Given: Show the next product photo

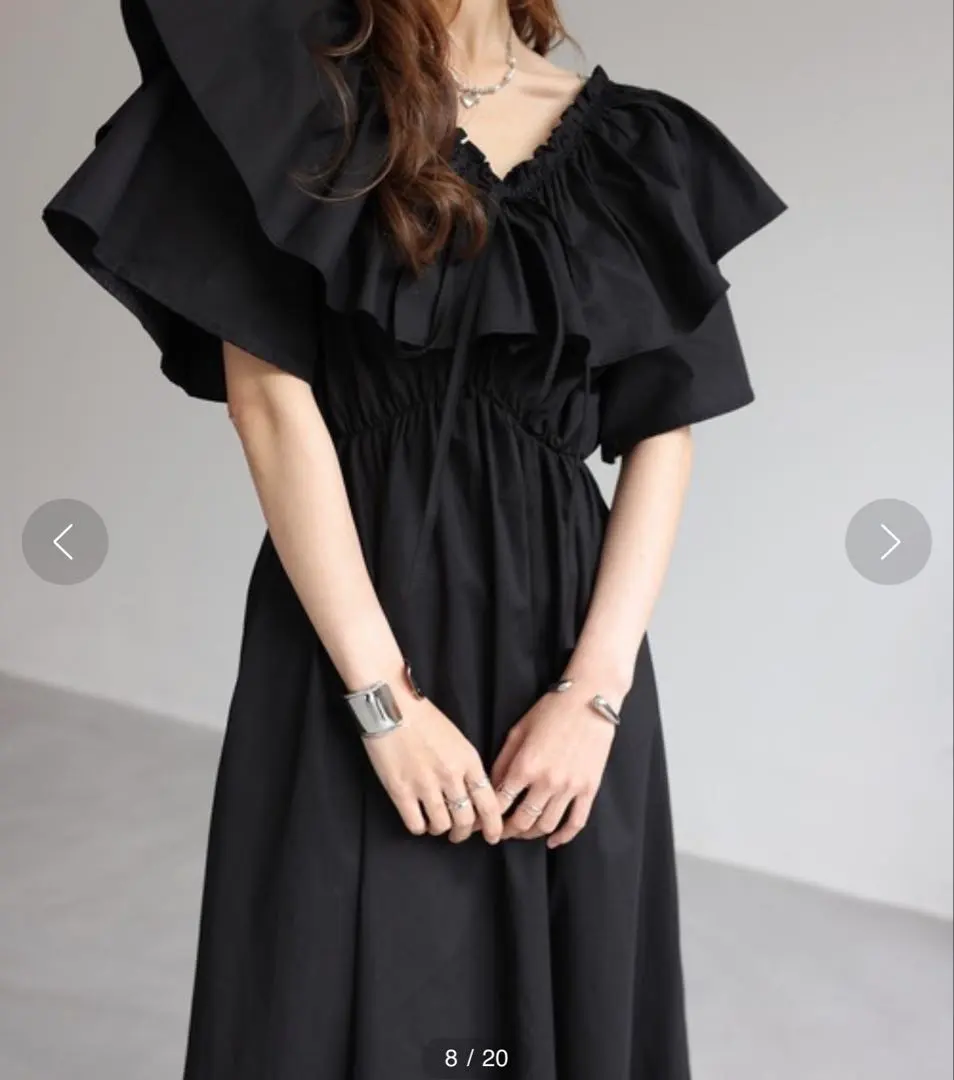Looking at the screenshot, I should pos(888,542).
